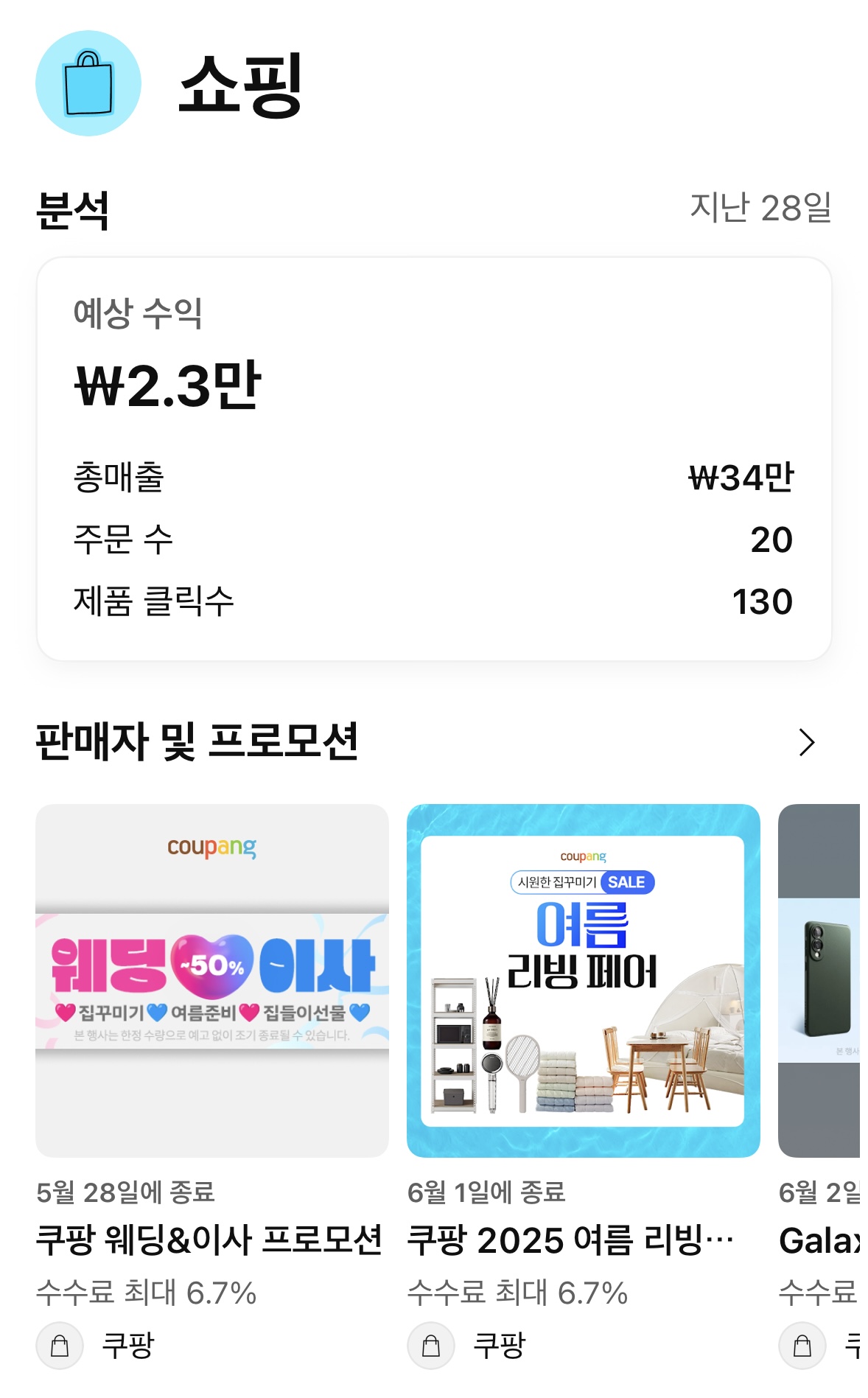The width and height of the screenshot is (868, 1398).
Task: Open the 예상 수익 analytics card
Action: [434, 458]
